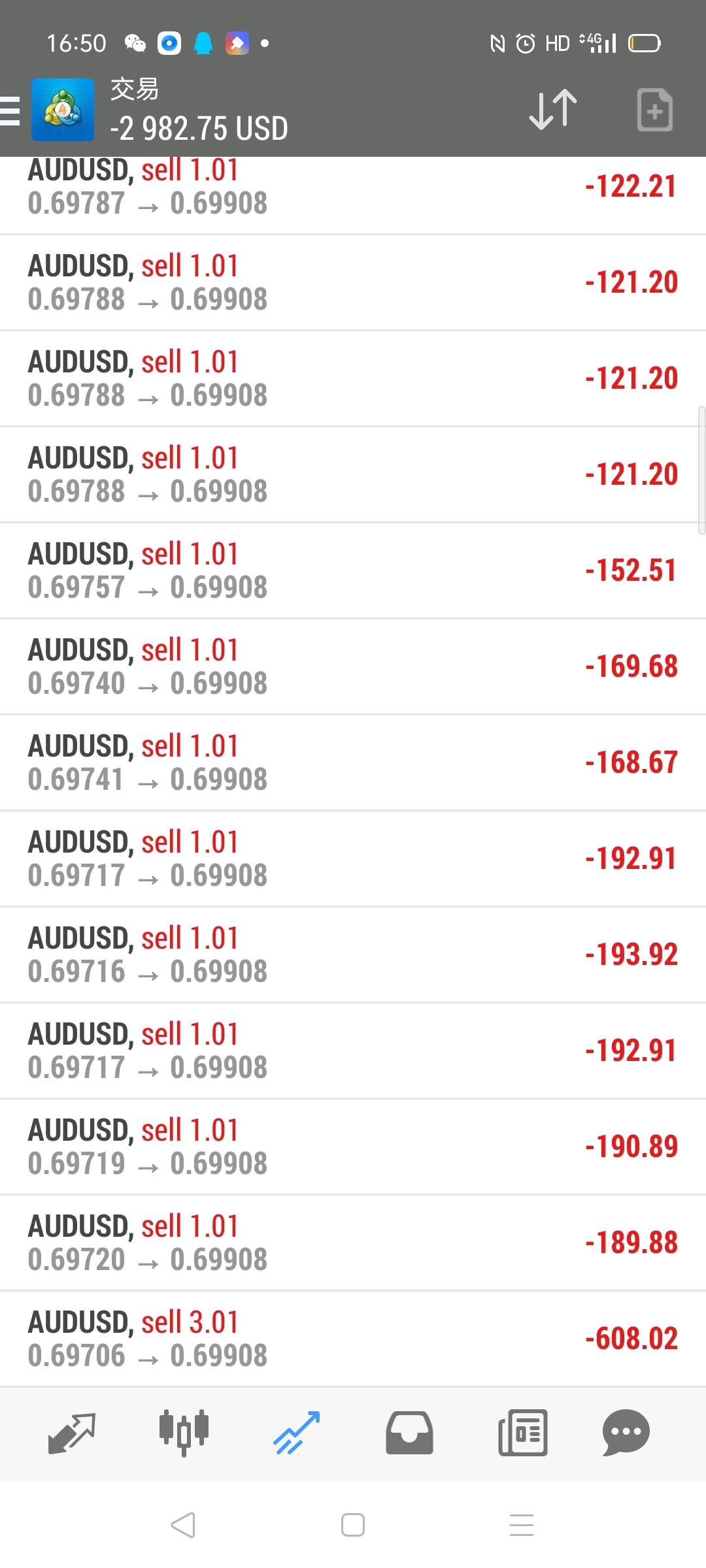
Task: Open the position with loss -193.92
Action: 353,955
